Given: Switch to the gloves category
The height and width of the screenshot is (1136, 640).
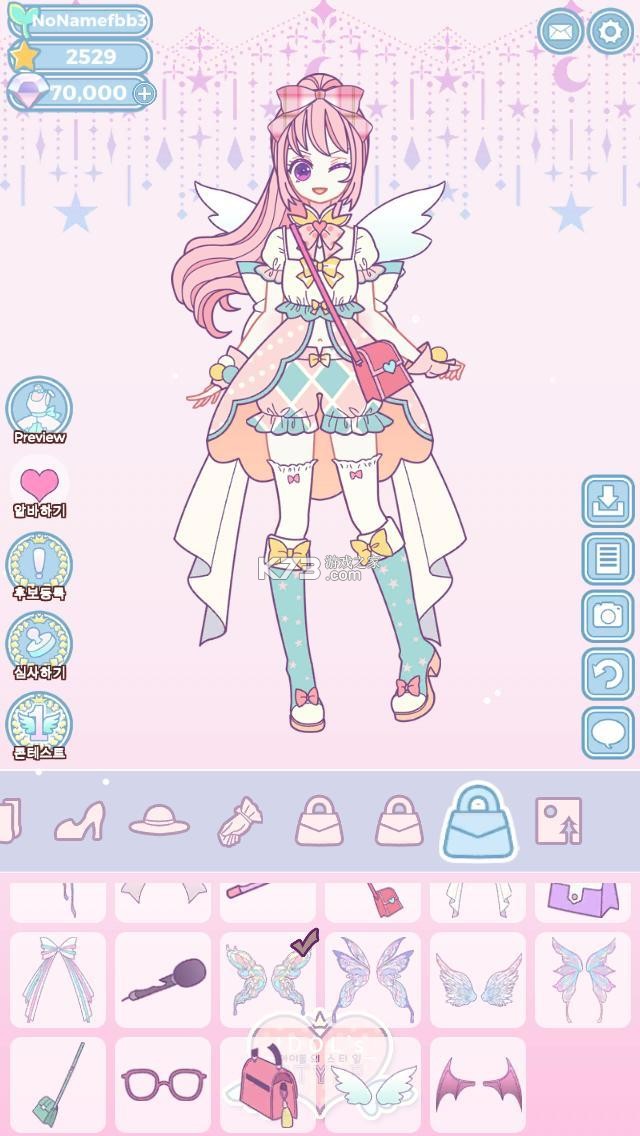Looking at the screenshot, I should pos(239,822).
